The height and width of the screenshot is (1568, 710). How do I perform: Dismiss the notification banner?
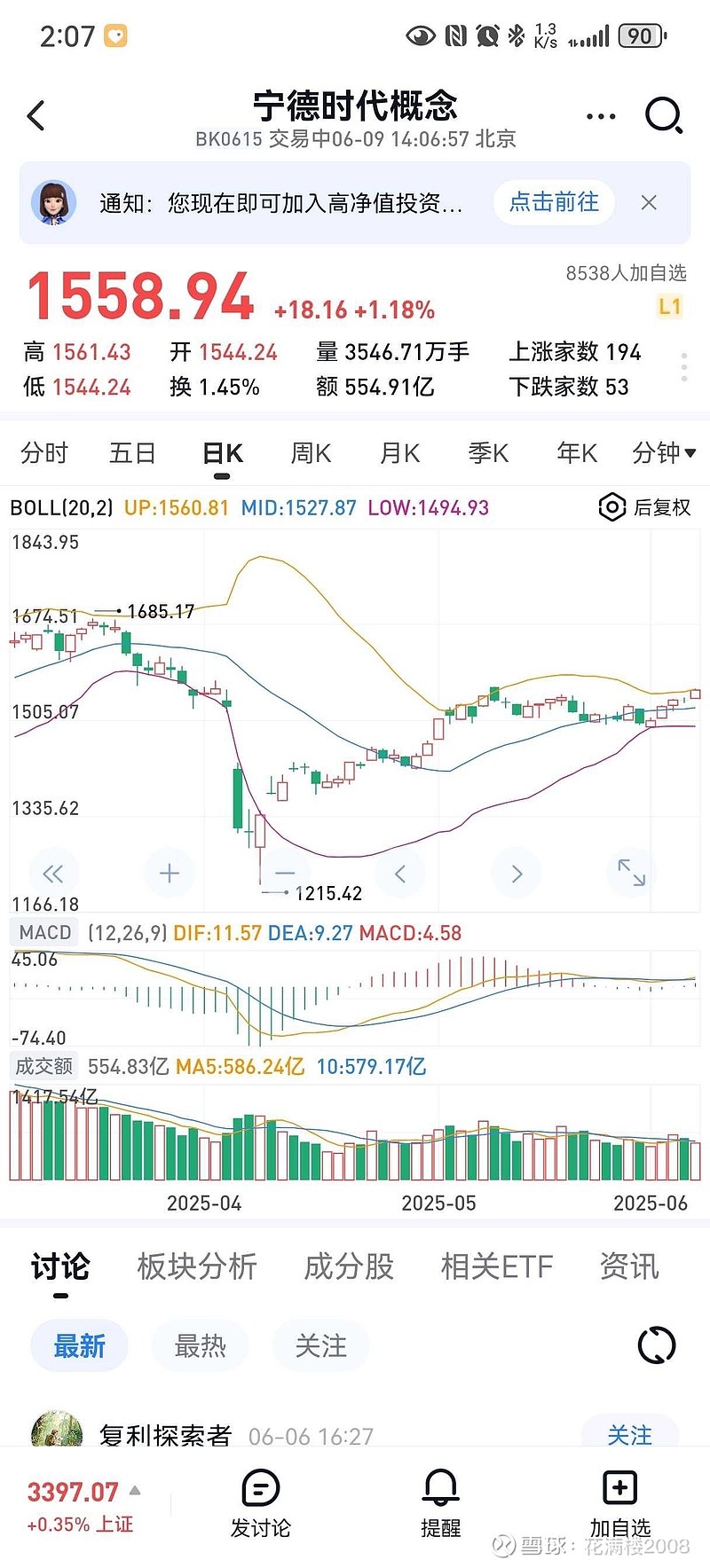click(649, 202)
